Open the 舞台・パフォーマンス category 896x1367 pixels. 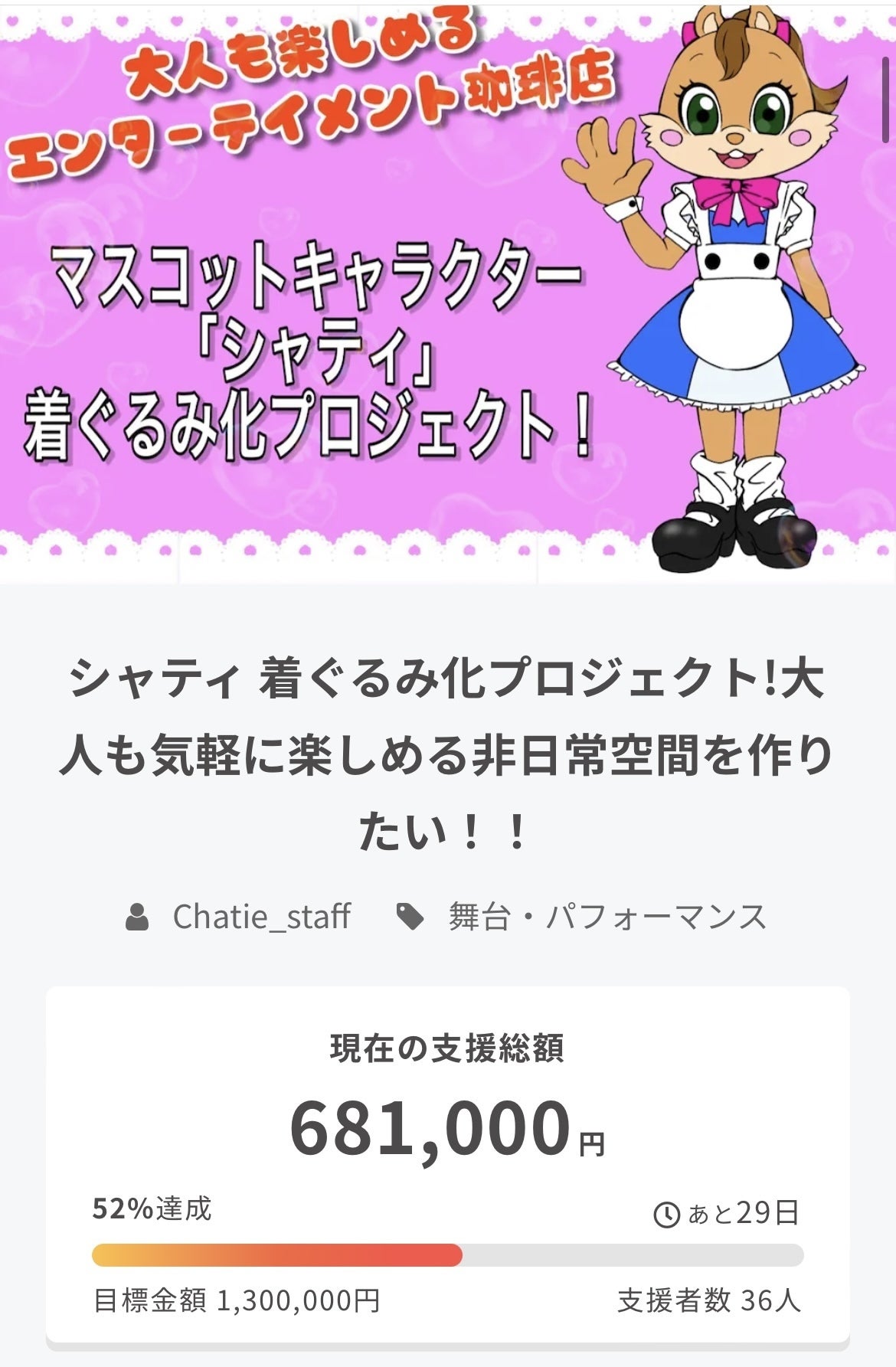pos(607,917)
